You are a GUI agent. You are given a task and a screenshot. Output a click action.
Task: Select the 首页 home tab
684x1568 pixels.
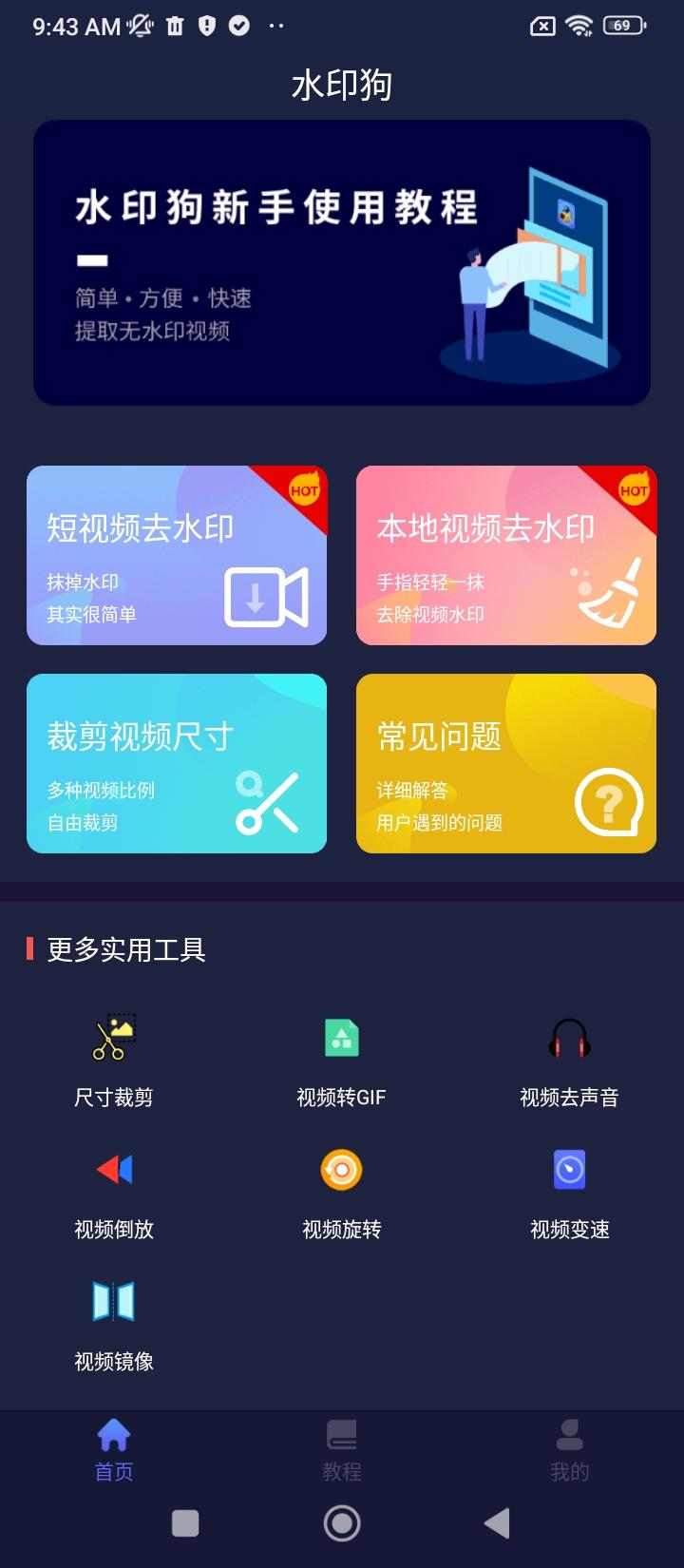tap(113, 1449)
